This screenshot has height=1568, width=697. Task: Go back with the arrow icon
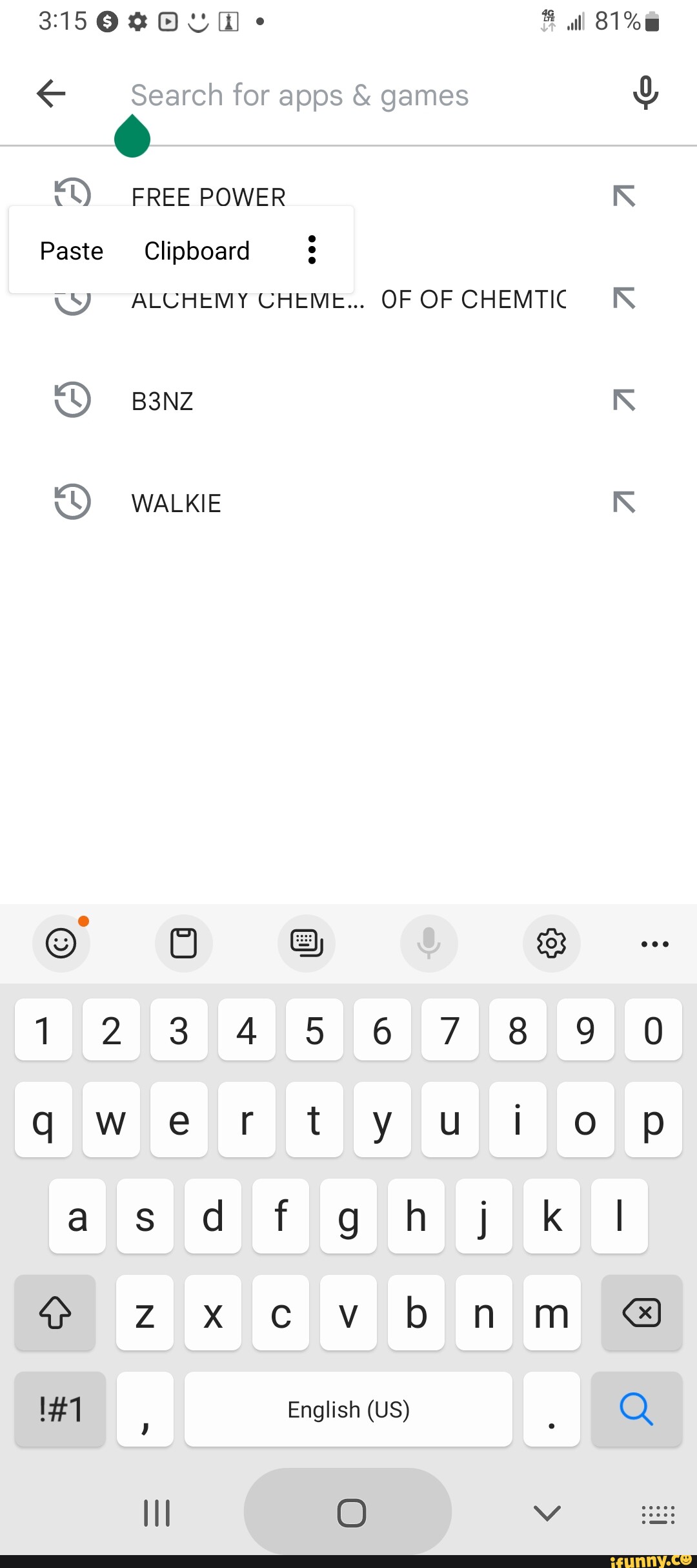coord(52,94)
